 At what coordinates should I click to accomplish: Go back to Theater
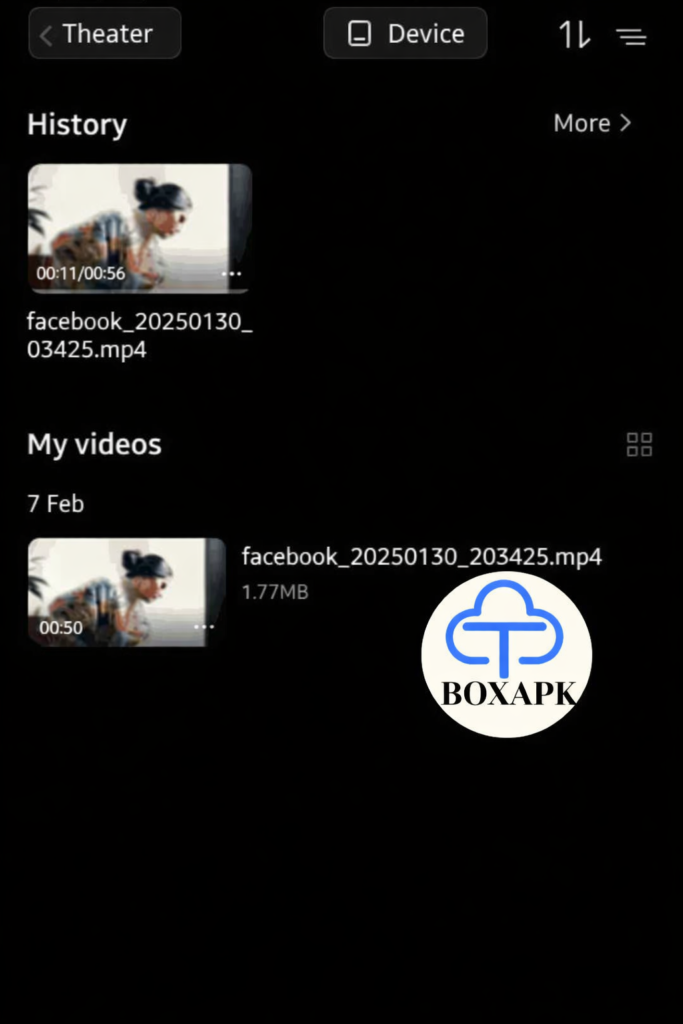pos(104,34)
